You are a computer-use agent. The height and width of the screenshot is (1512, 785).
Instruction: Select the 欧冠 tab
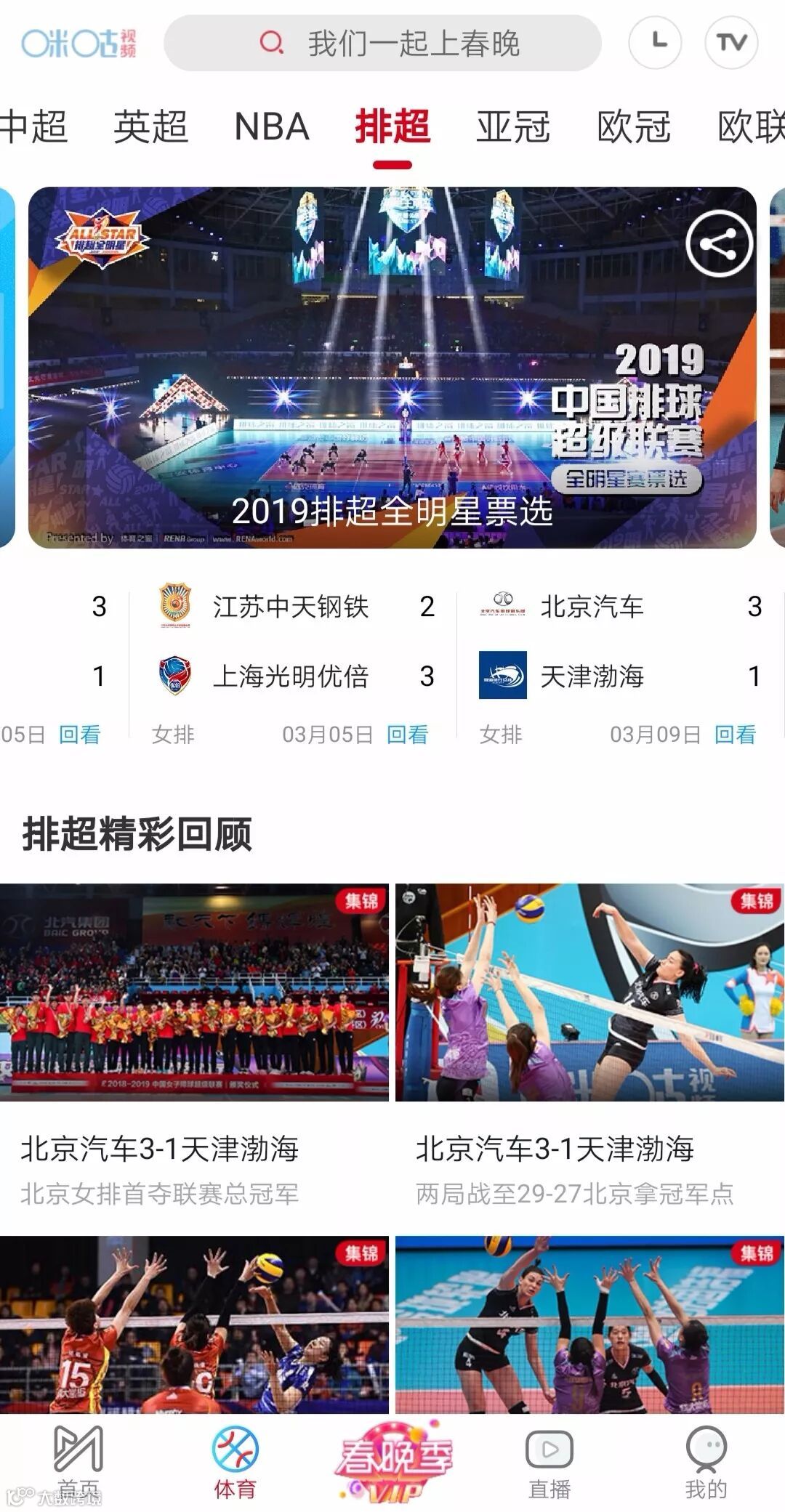tap(634, 126)
